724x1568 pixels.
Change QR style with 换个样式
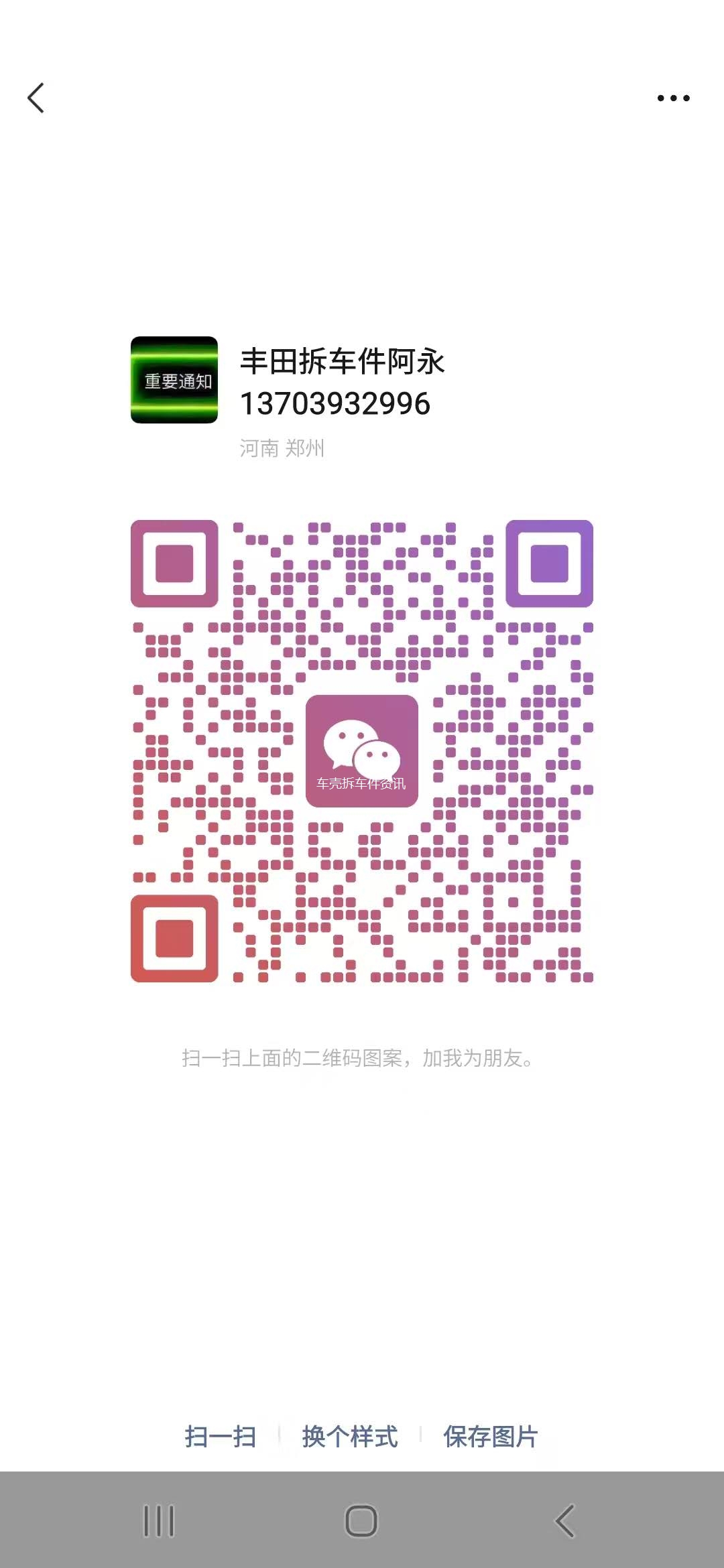click(x=350, y=1437)
